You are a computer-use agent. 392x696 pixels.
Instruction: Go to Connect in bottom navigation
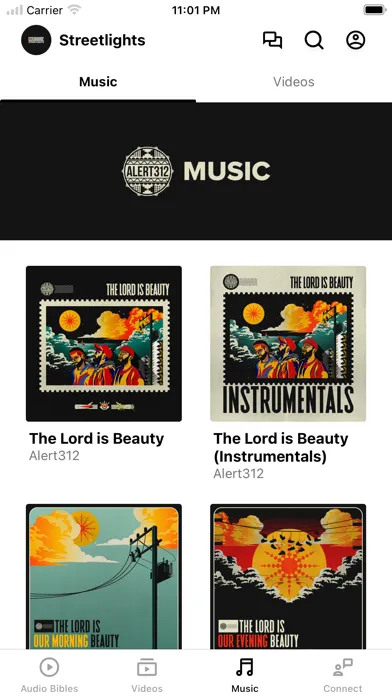click(343, 675)
